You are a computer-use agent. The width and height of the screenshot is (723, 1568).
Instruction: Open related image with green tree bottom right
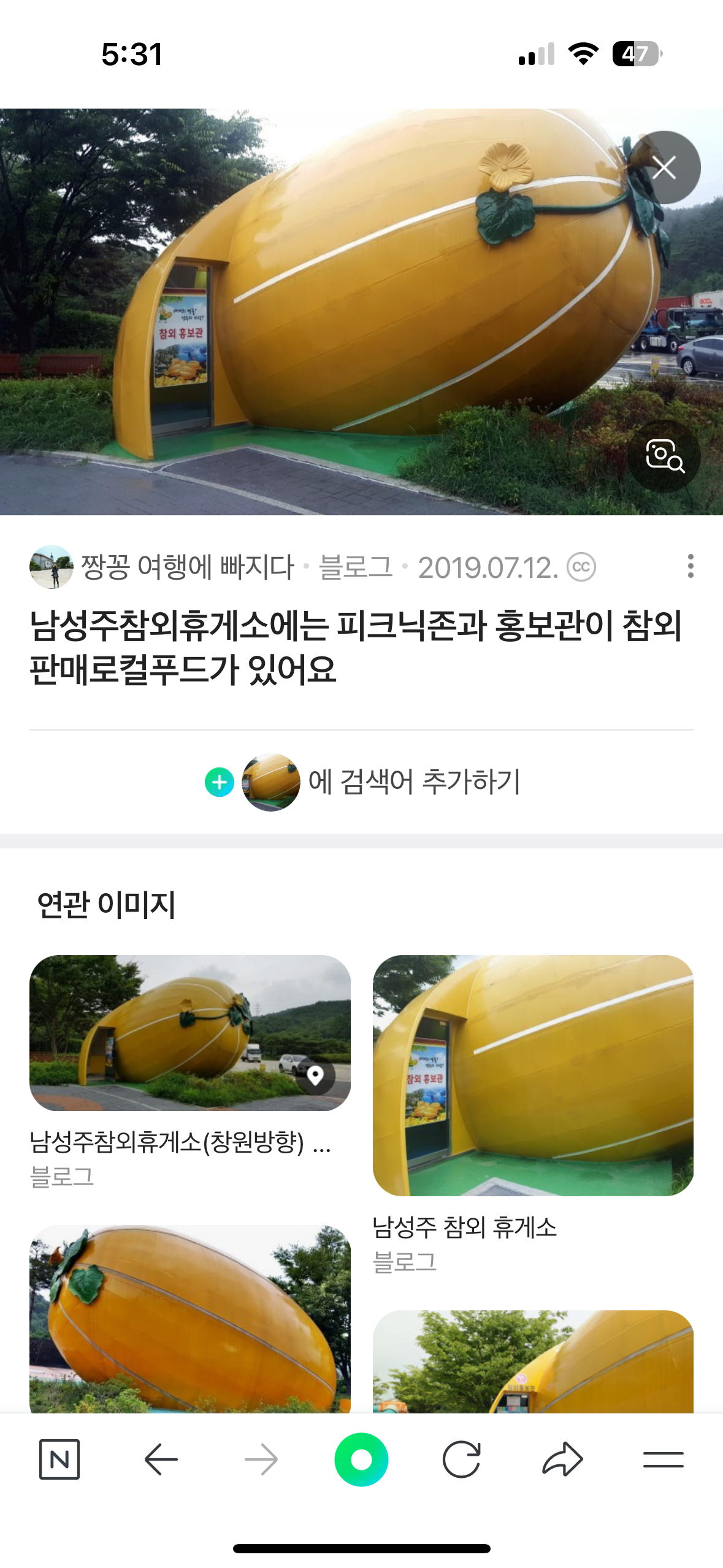533,1362
